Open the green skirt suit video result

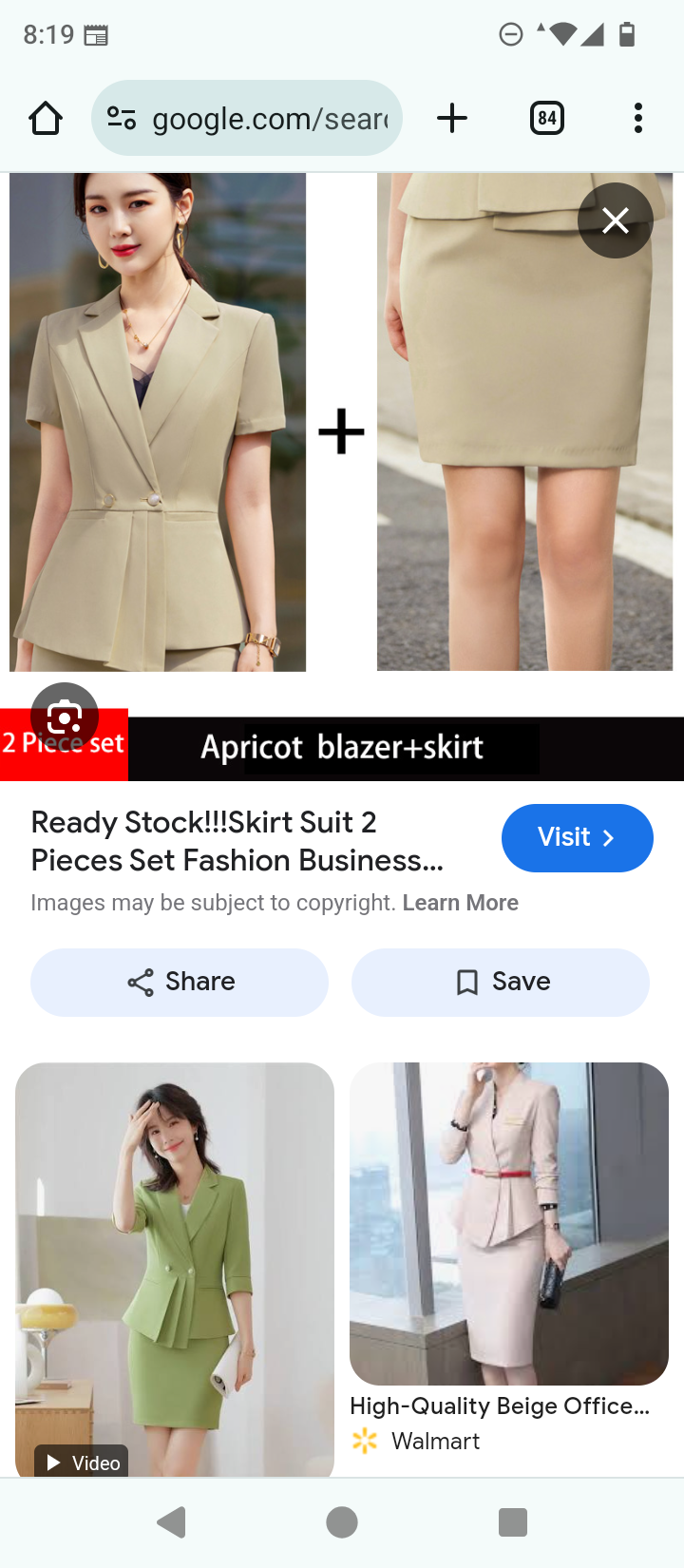175,1269
